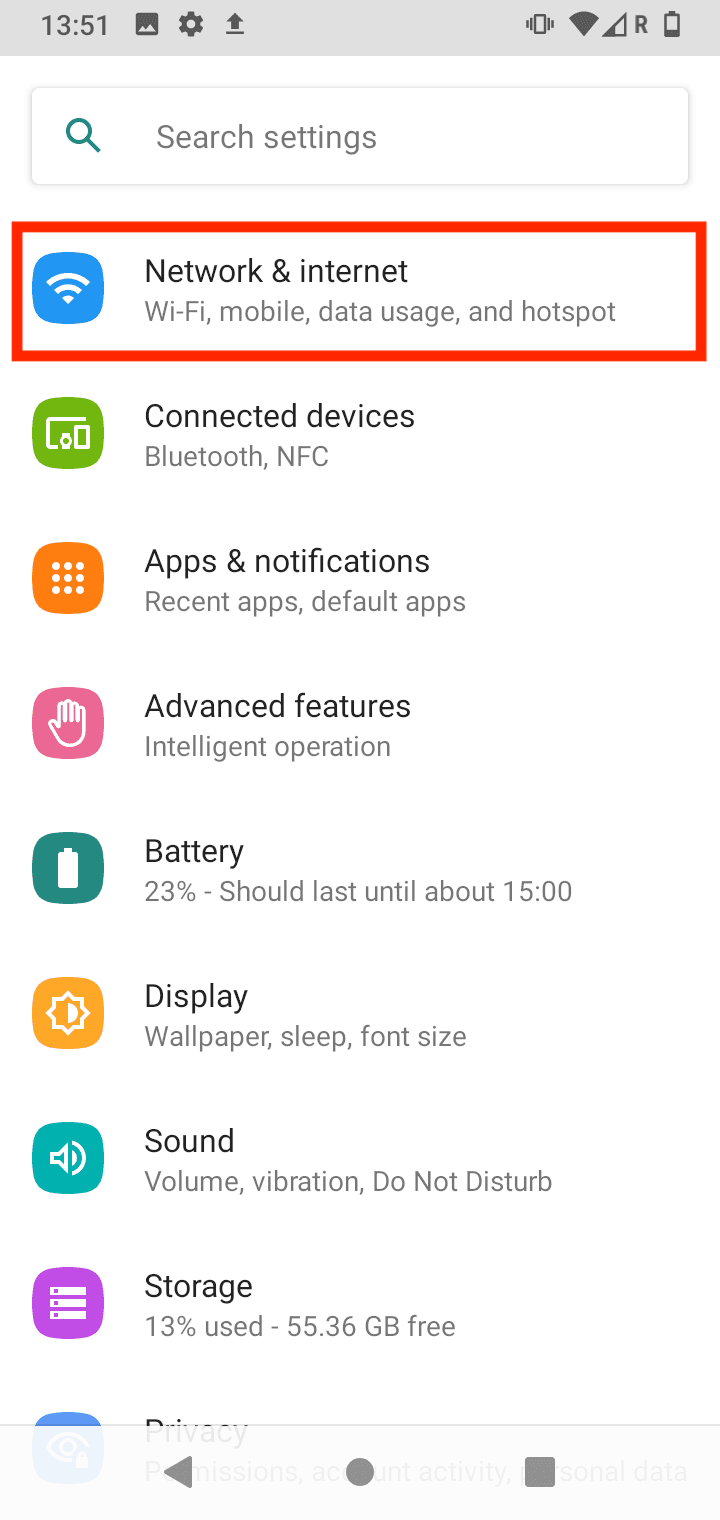Click the Sound speaker icon
Screen dimensions: 720x1520
(x=67, y=1158)
